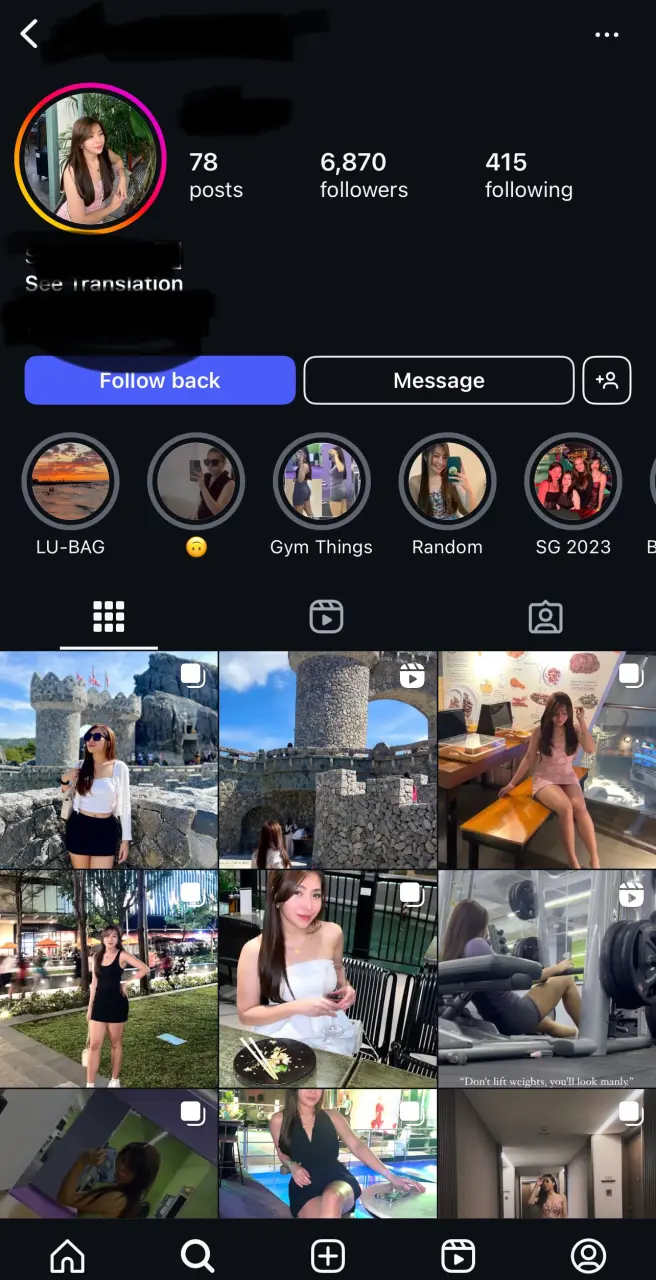
Task: Create a new post with the plus icon
Action: coord(328,1255)
